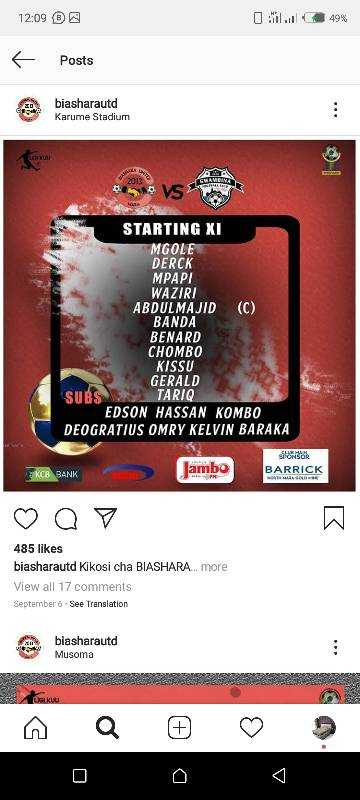Open the Musoma location
Viewport: 360px width, 800px height.
tap(74, 654)
